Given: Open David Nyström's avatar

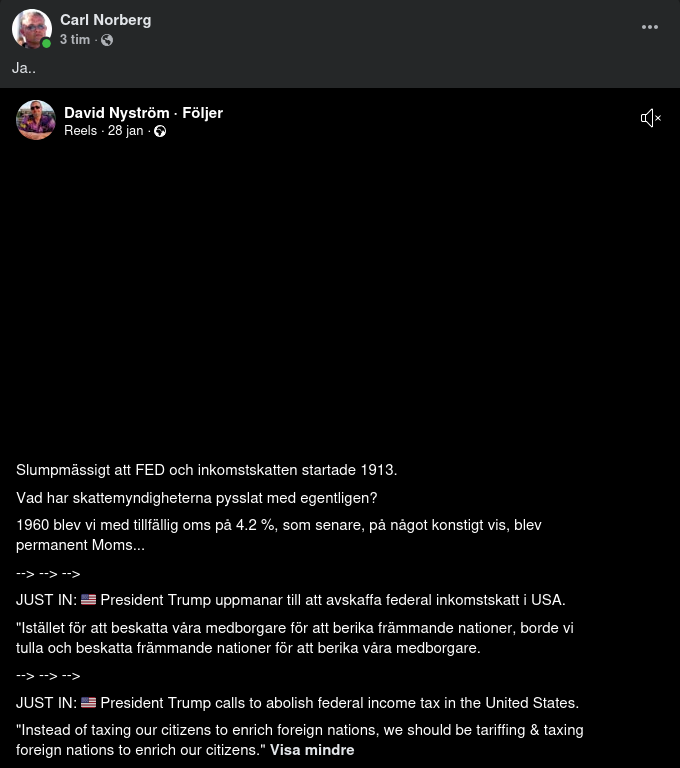Looking at the screenshot, I should tap(36, 120).
